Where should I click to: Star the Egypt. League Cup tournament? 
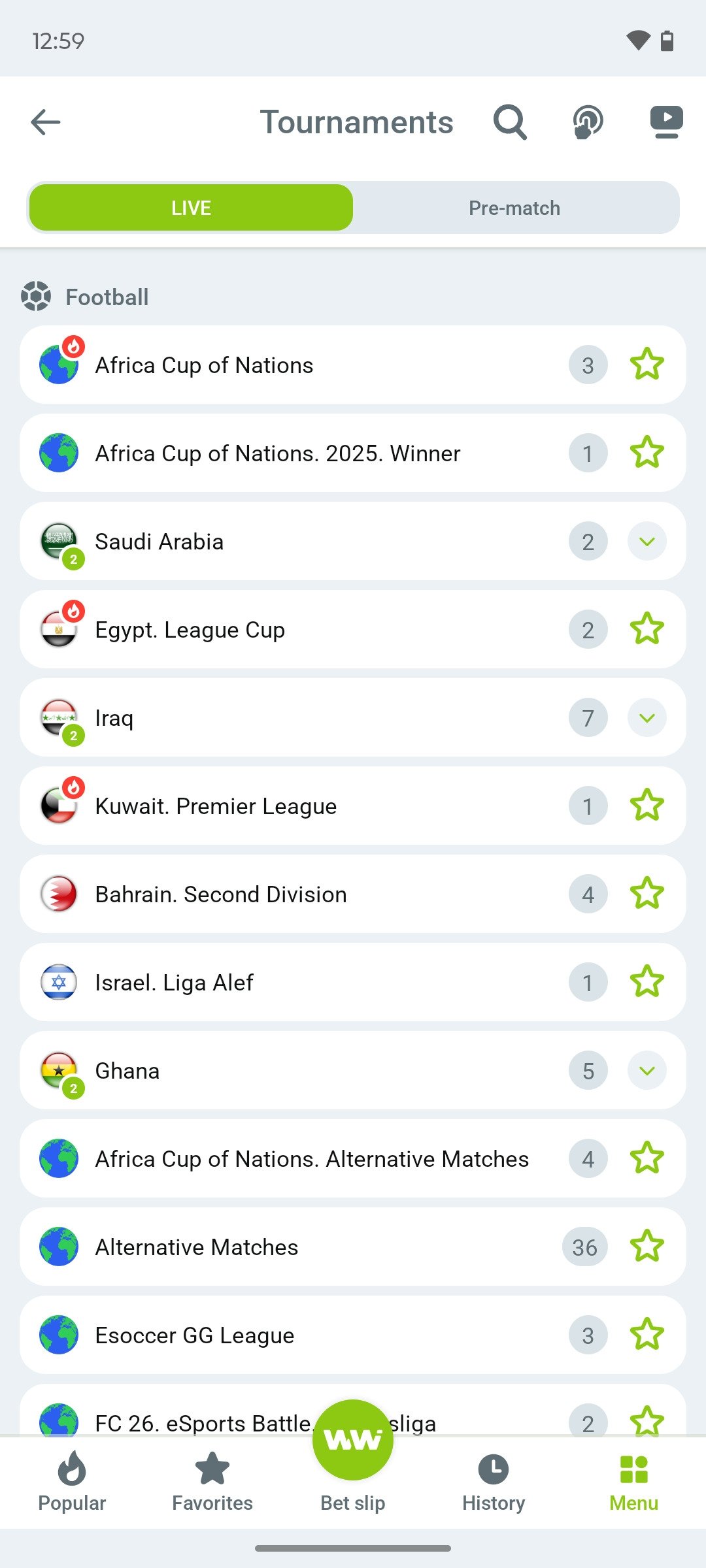(647, 629)
